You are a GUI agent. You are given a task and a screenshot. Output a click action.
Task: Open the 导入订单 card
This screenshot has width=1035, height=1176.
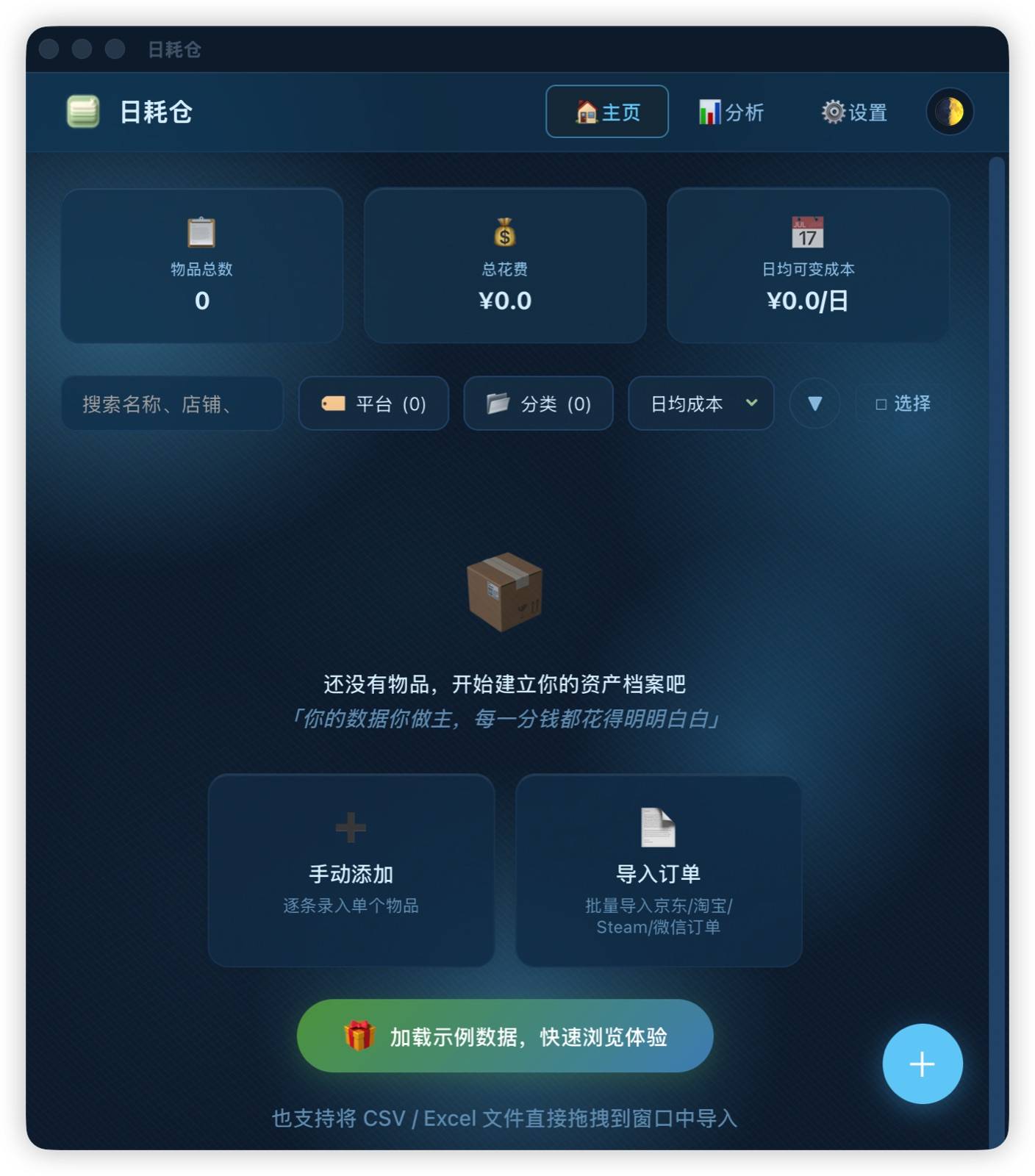(x=659, y=870)
